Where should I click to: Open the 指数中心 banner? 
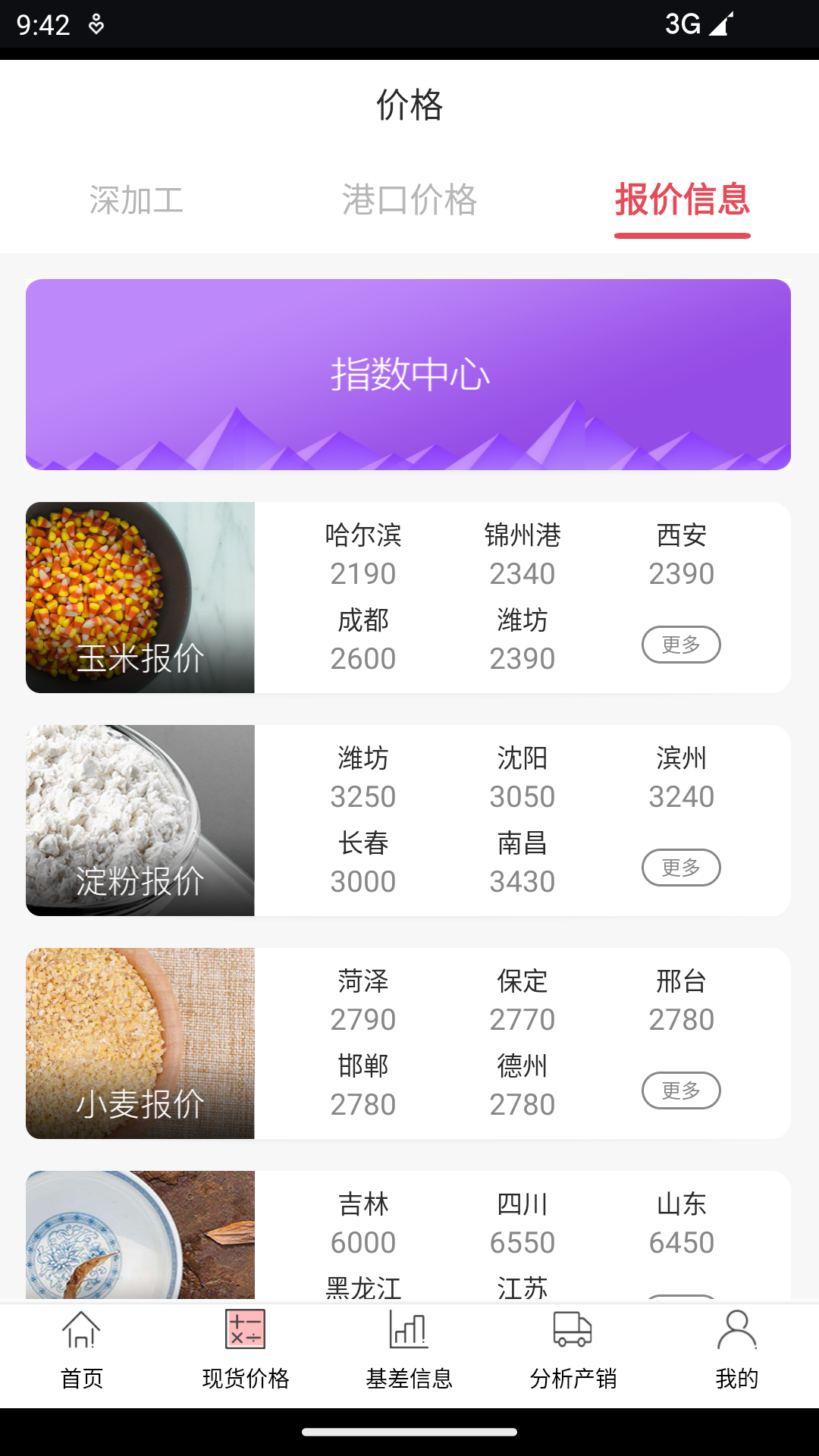[x=409, y=373]
